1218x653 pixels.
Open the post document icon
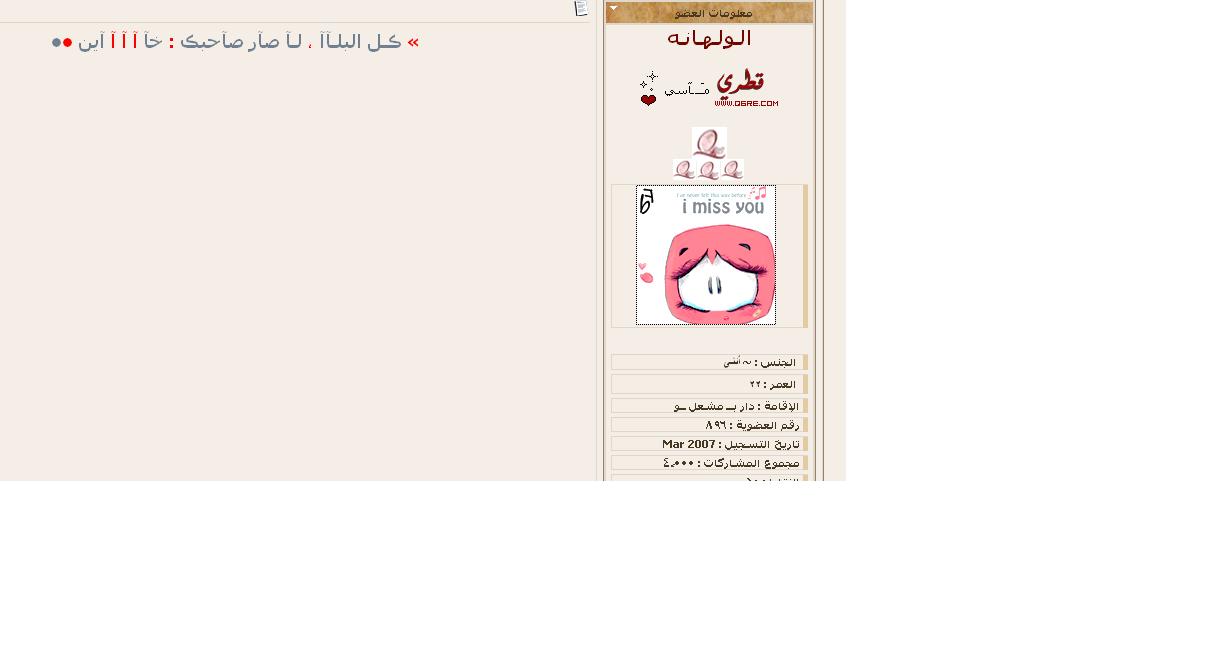(581, 8)
